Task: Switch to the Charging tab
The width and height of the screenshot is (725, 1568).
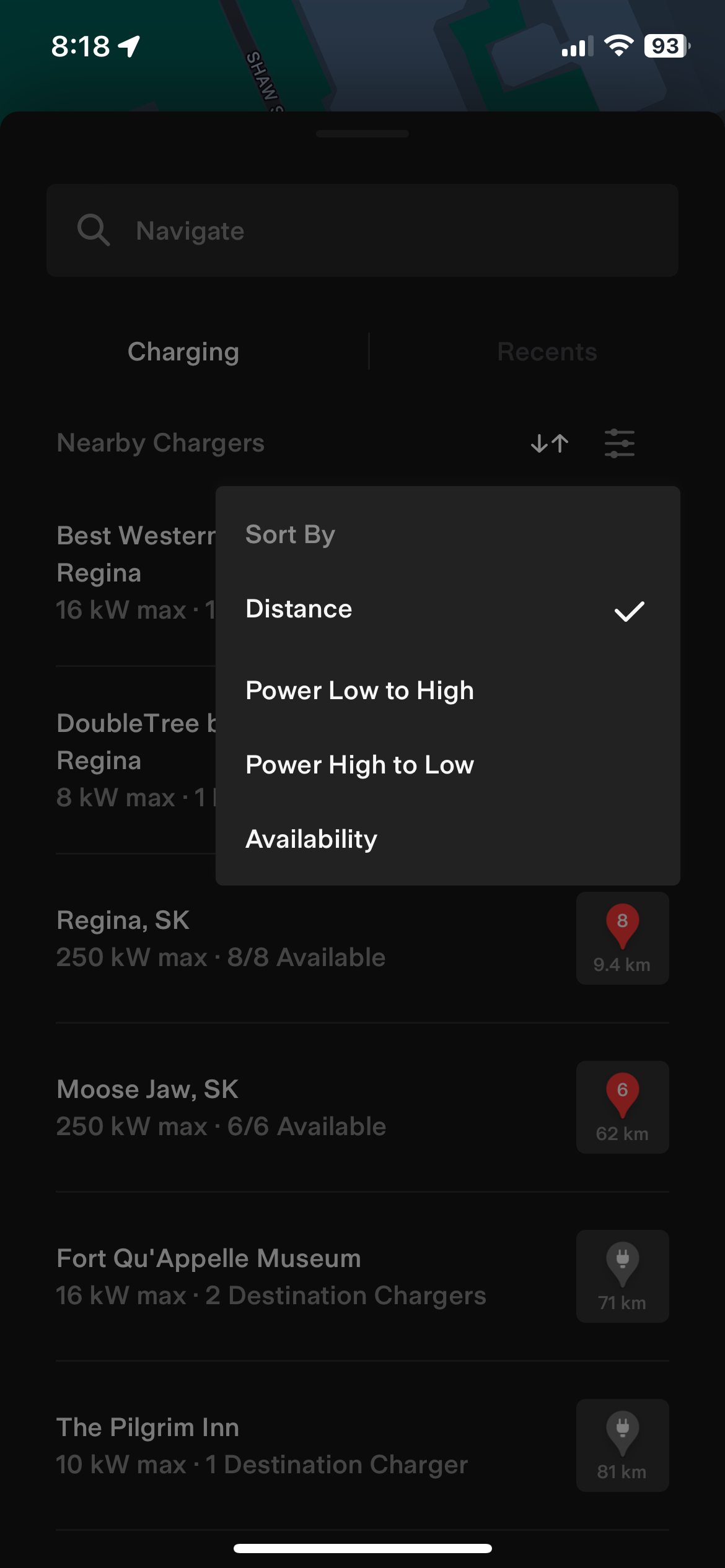Action: pos(183,352)
